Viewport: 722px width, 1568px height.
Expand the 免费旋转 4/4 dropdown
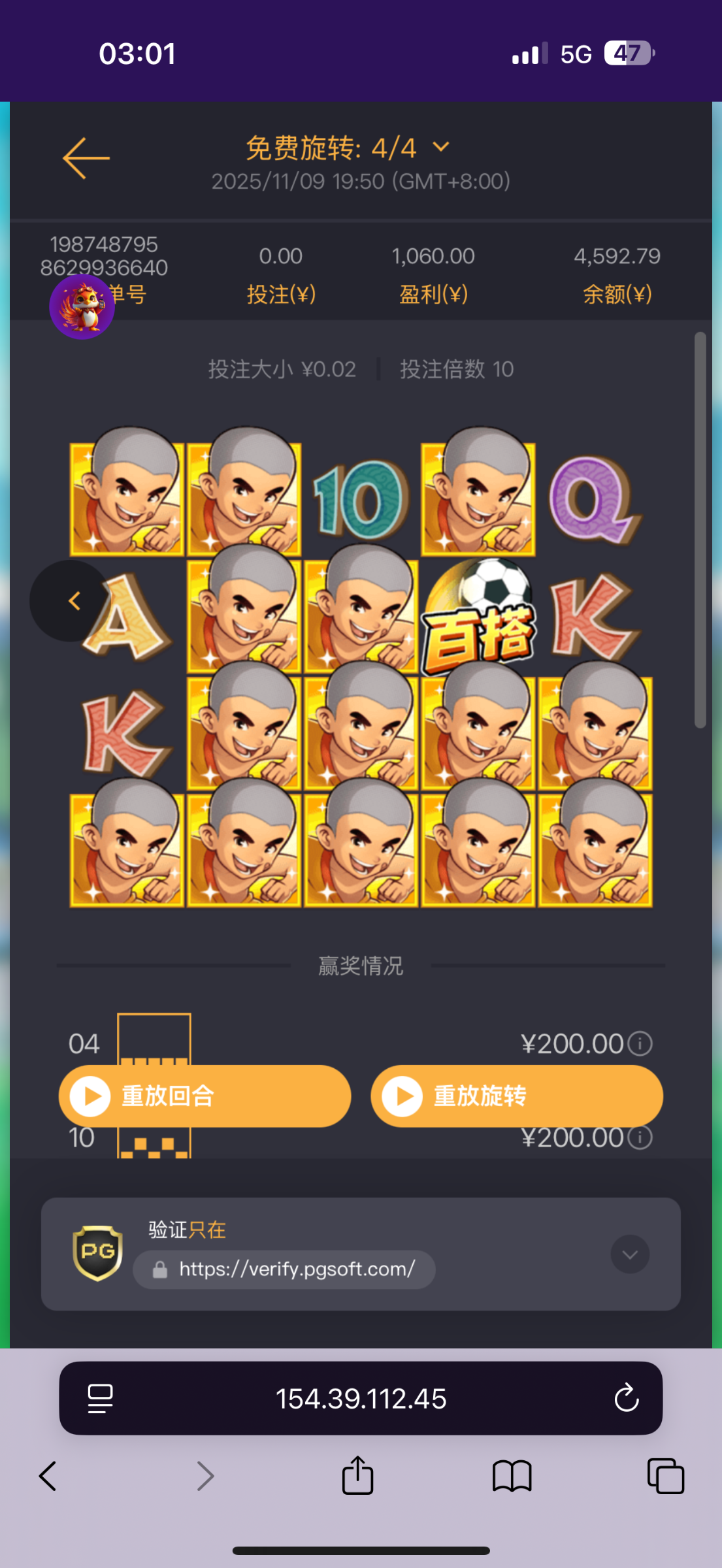coord(441,147)
